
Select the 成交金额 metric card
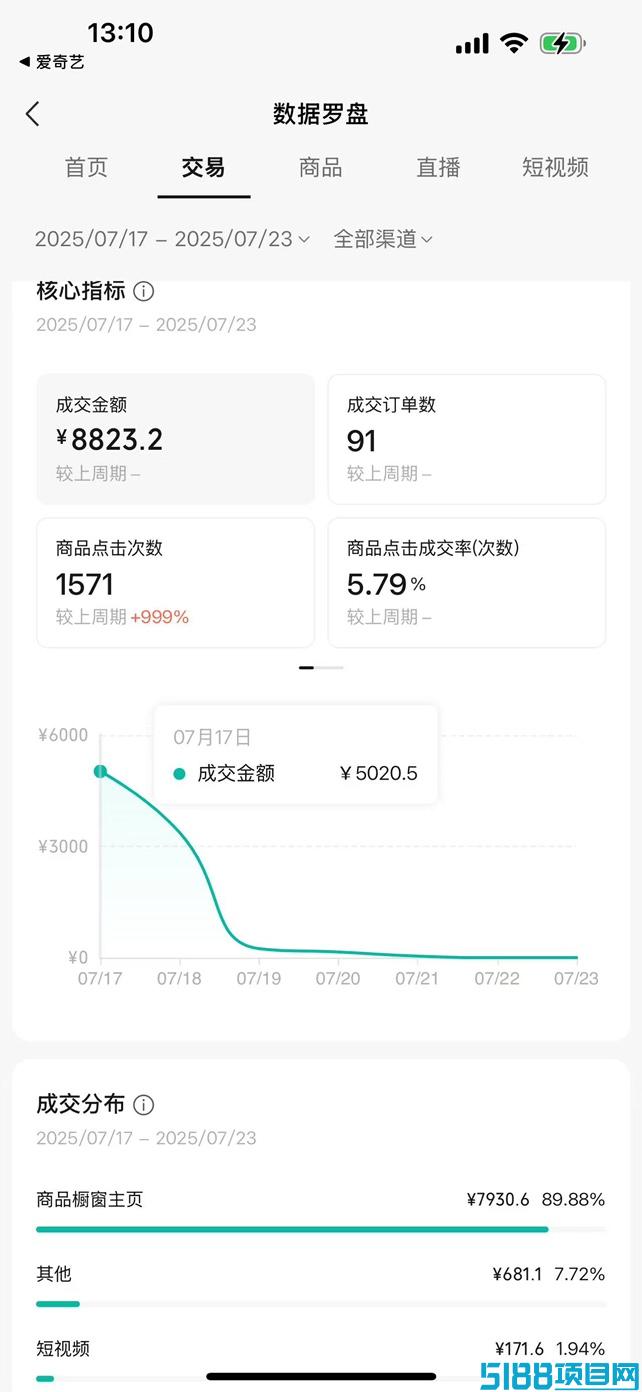[x=175, y=439]
